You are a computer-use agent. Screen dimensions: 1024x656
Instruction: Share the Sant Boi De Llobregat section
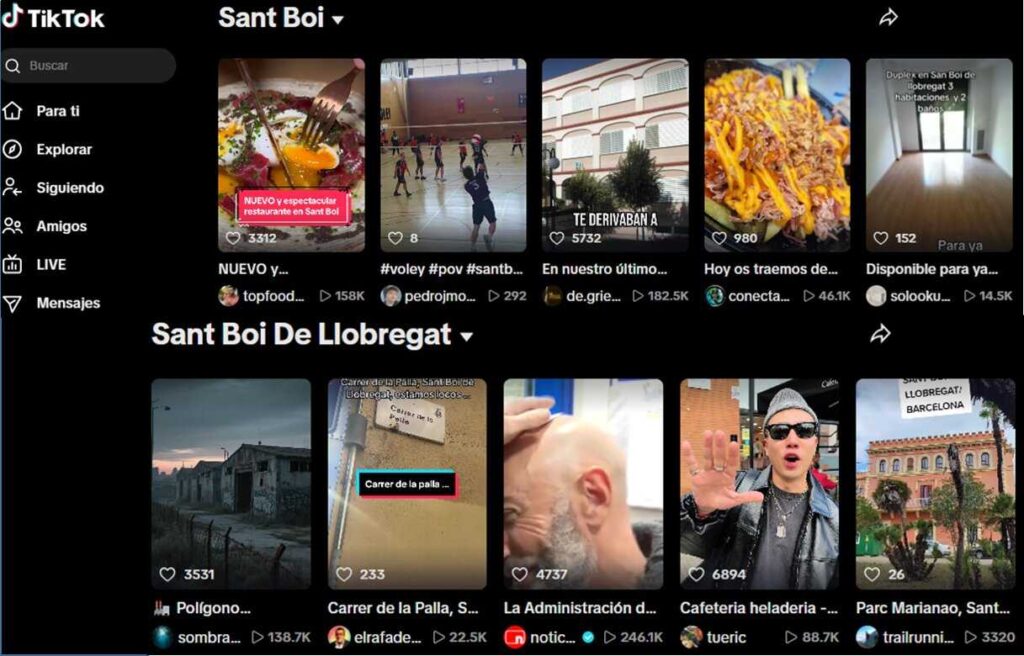click(880, 334)
